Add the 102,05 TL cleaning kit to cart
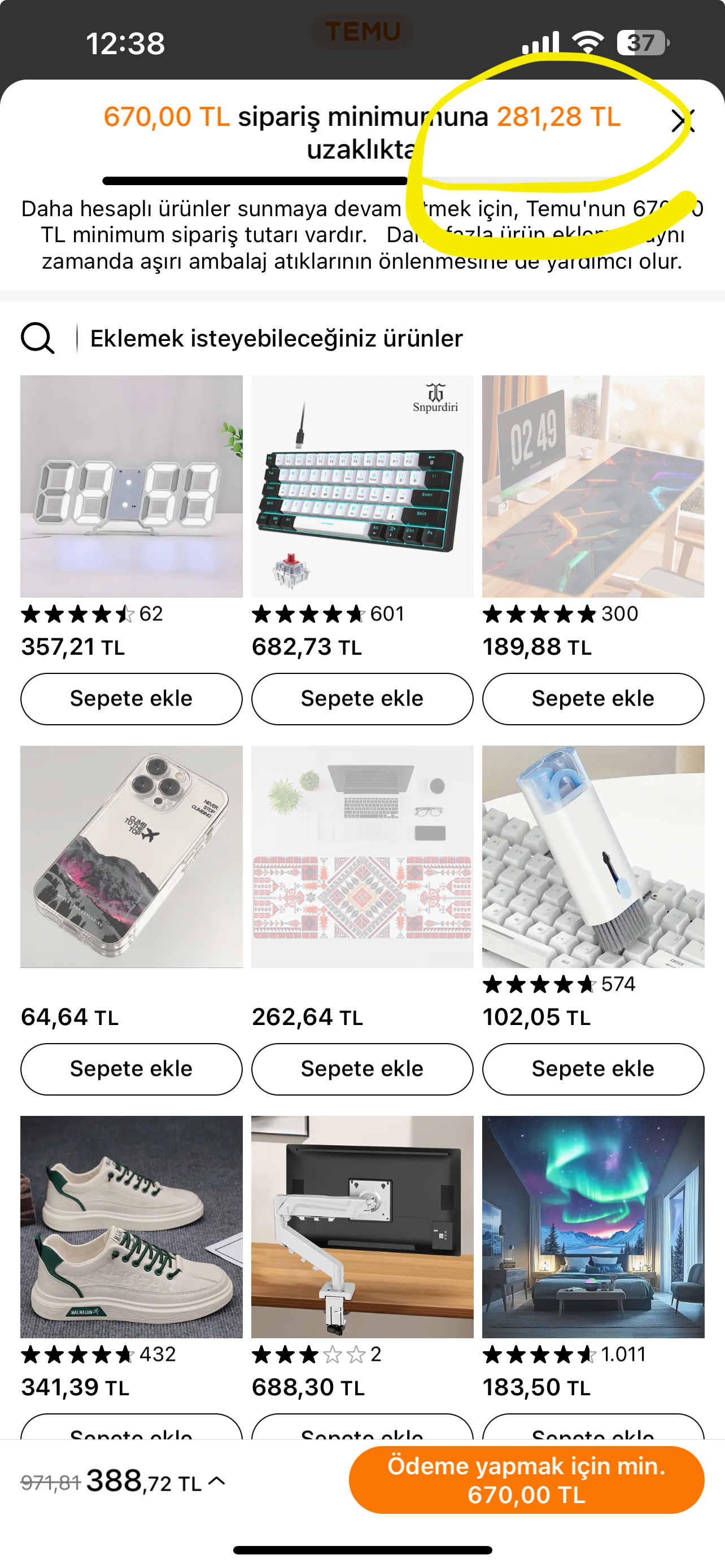725x1568 pixels. (592, 1068)
